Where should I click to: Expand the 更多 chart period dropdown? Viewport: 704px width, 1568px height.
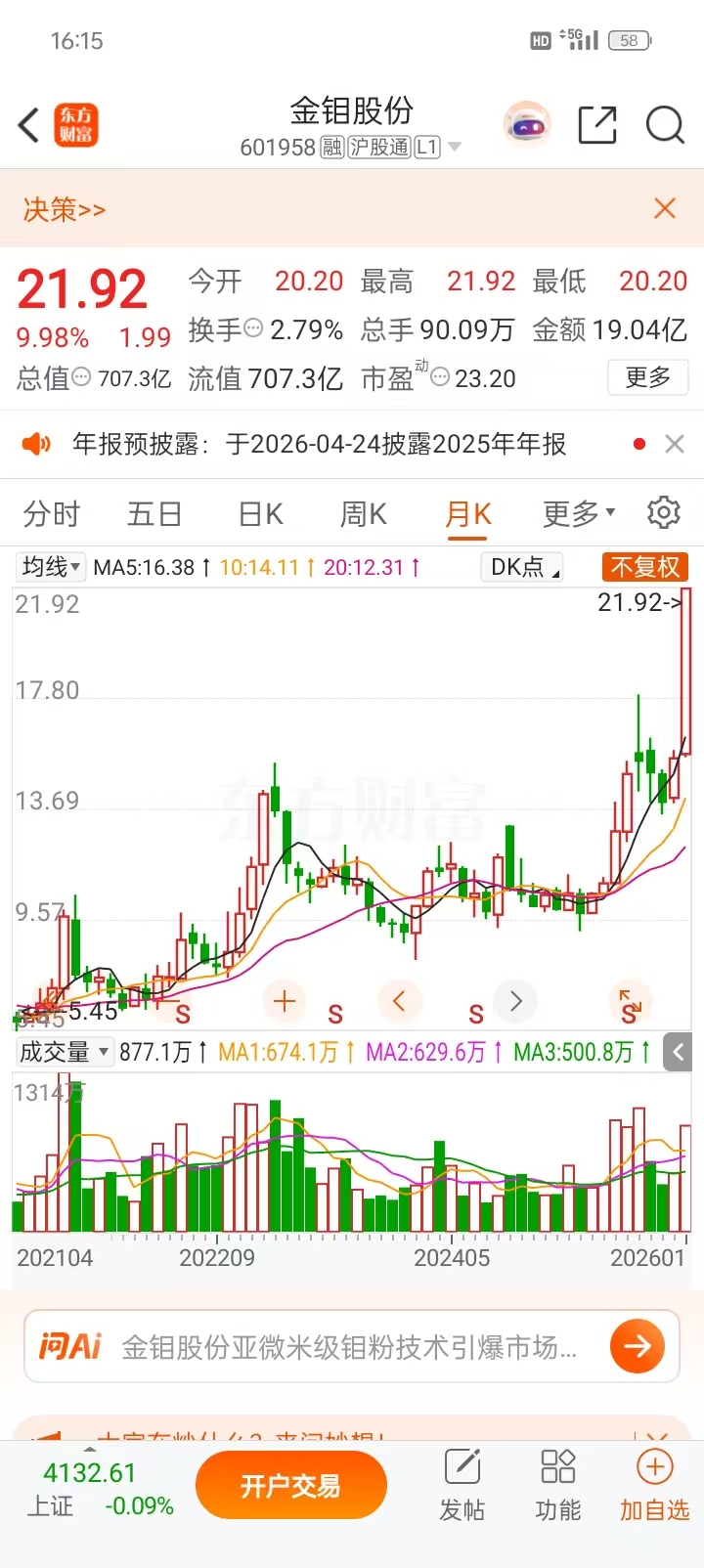point(579,513)
